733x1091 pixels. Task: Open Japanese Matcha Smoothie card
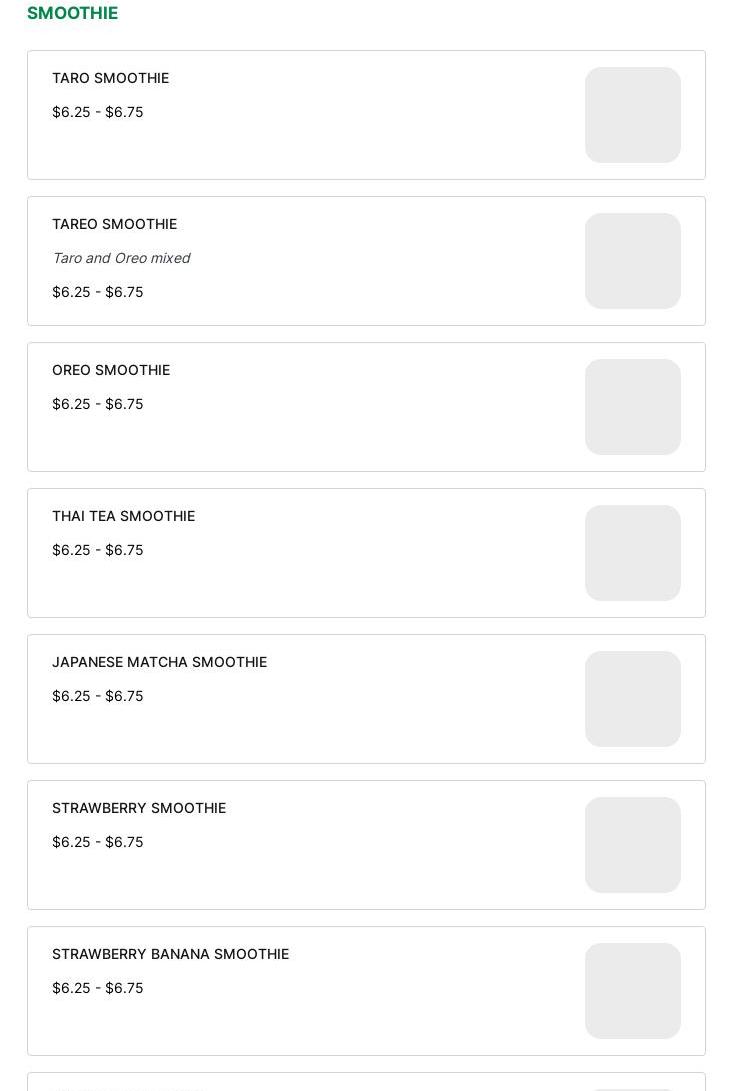[x=366, y=699]
